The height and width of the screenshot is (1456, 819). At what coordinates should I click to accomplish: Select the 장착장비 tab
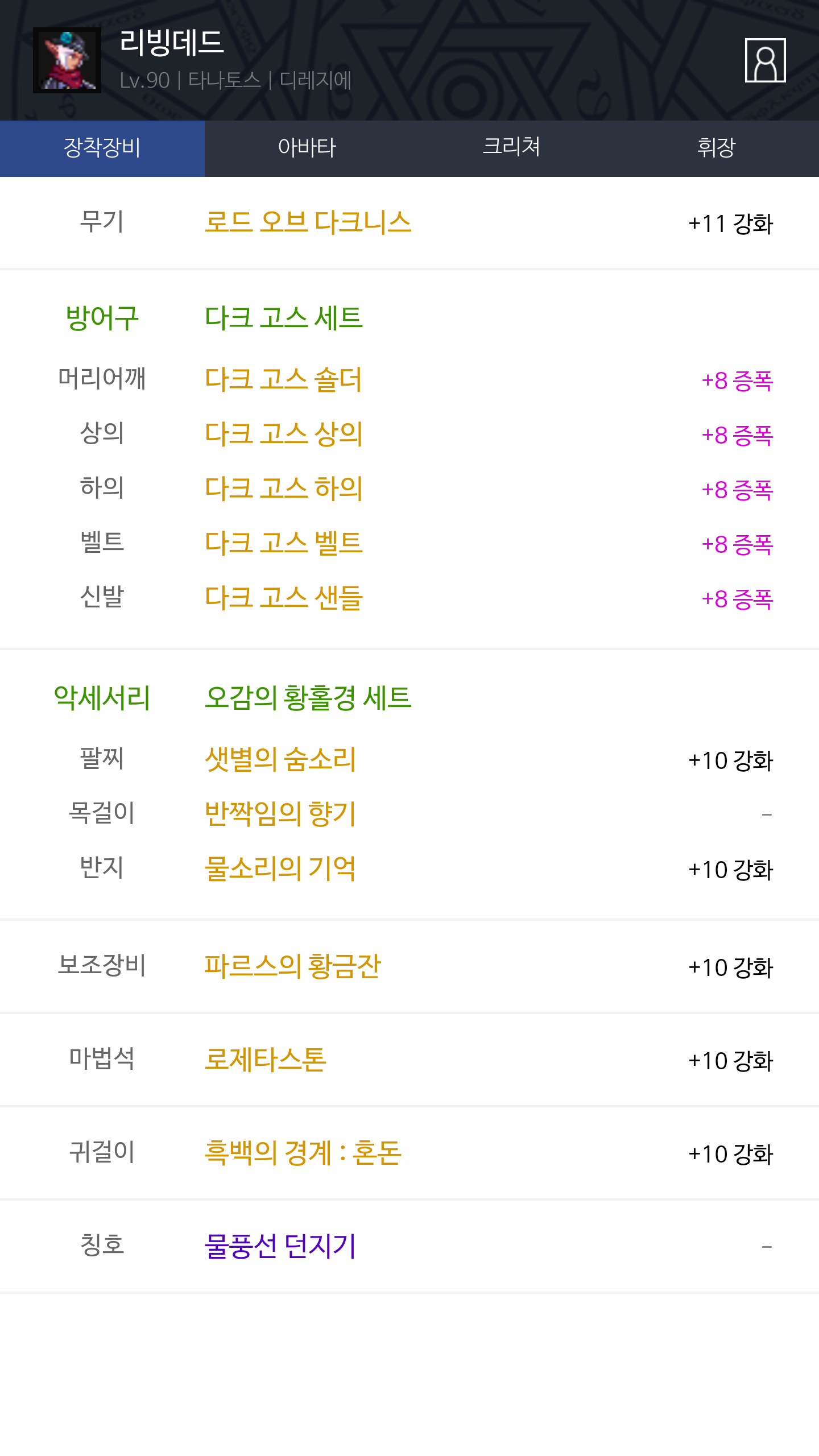pyautogui.click(x=102, y=148)
